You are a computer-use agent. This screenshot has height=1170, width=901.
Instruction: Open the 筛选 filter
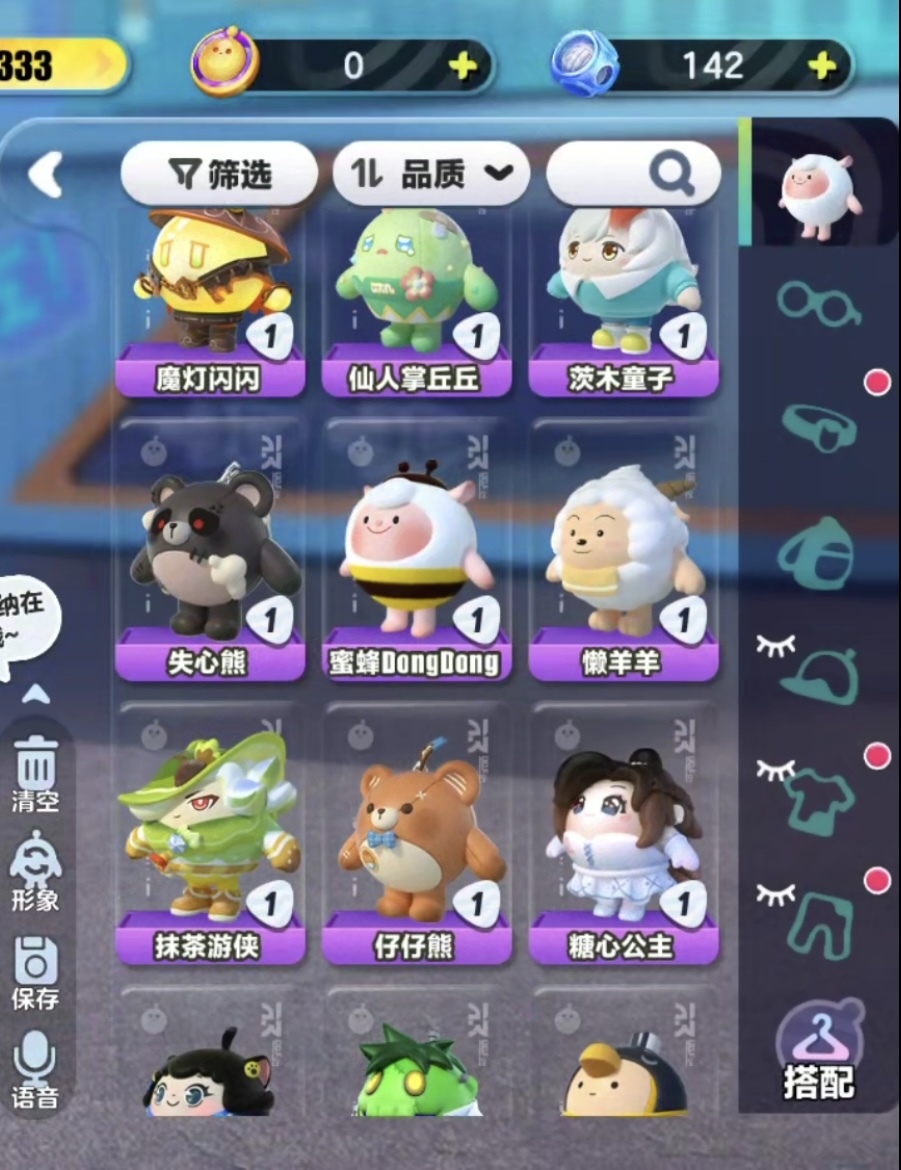(219, 174)
